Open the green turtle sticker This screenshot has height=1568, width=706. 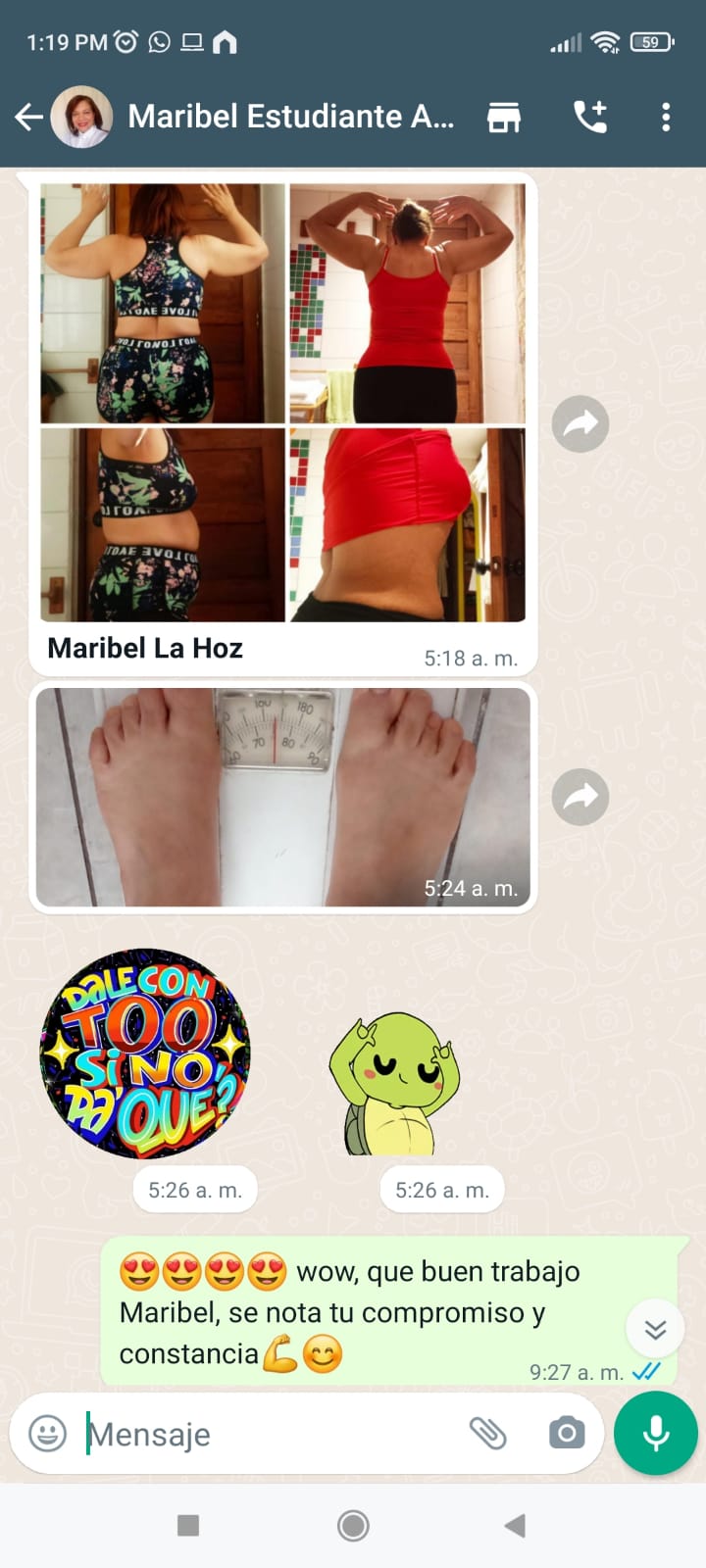coord(394,1083)
